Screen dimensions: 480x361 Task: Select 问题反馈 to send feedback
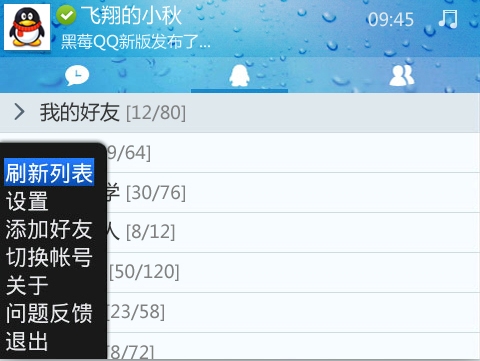[49, 313]
